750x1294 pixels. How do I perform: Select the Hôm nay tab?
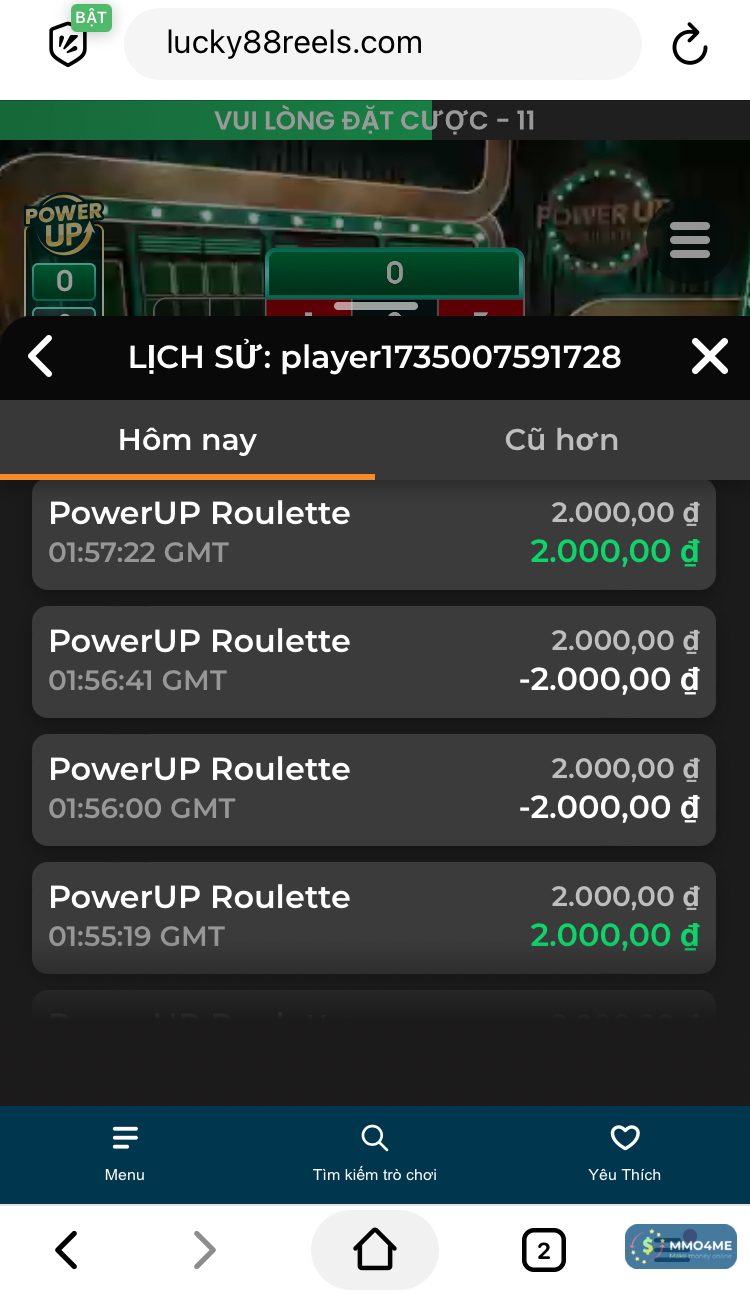[187, 440]
